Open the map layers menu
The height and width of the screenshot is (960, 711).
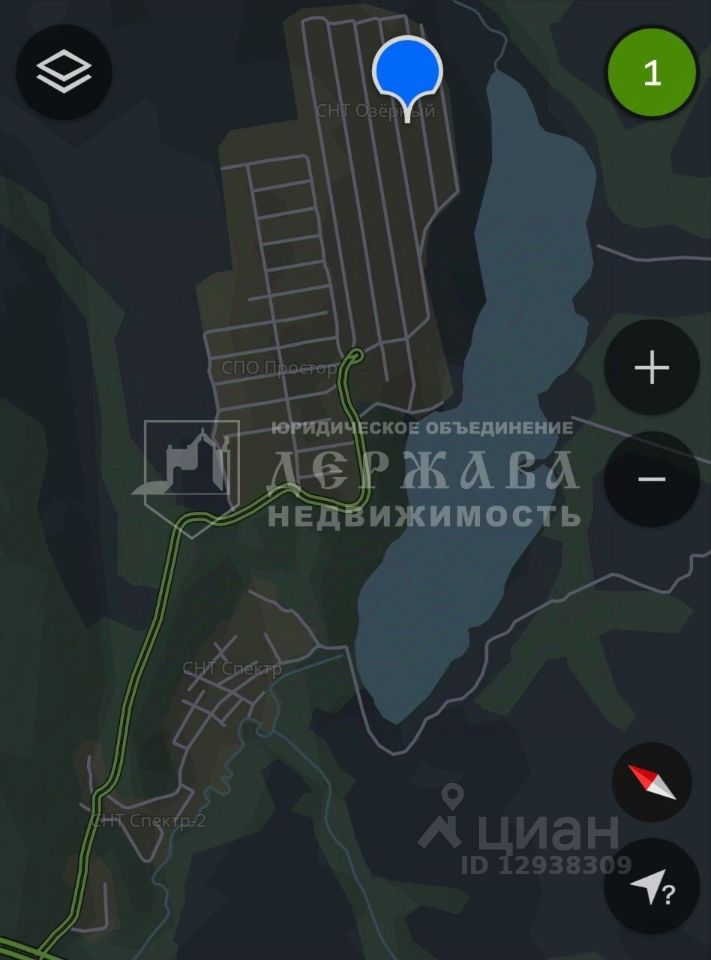(64, 72)
